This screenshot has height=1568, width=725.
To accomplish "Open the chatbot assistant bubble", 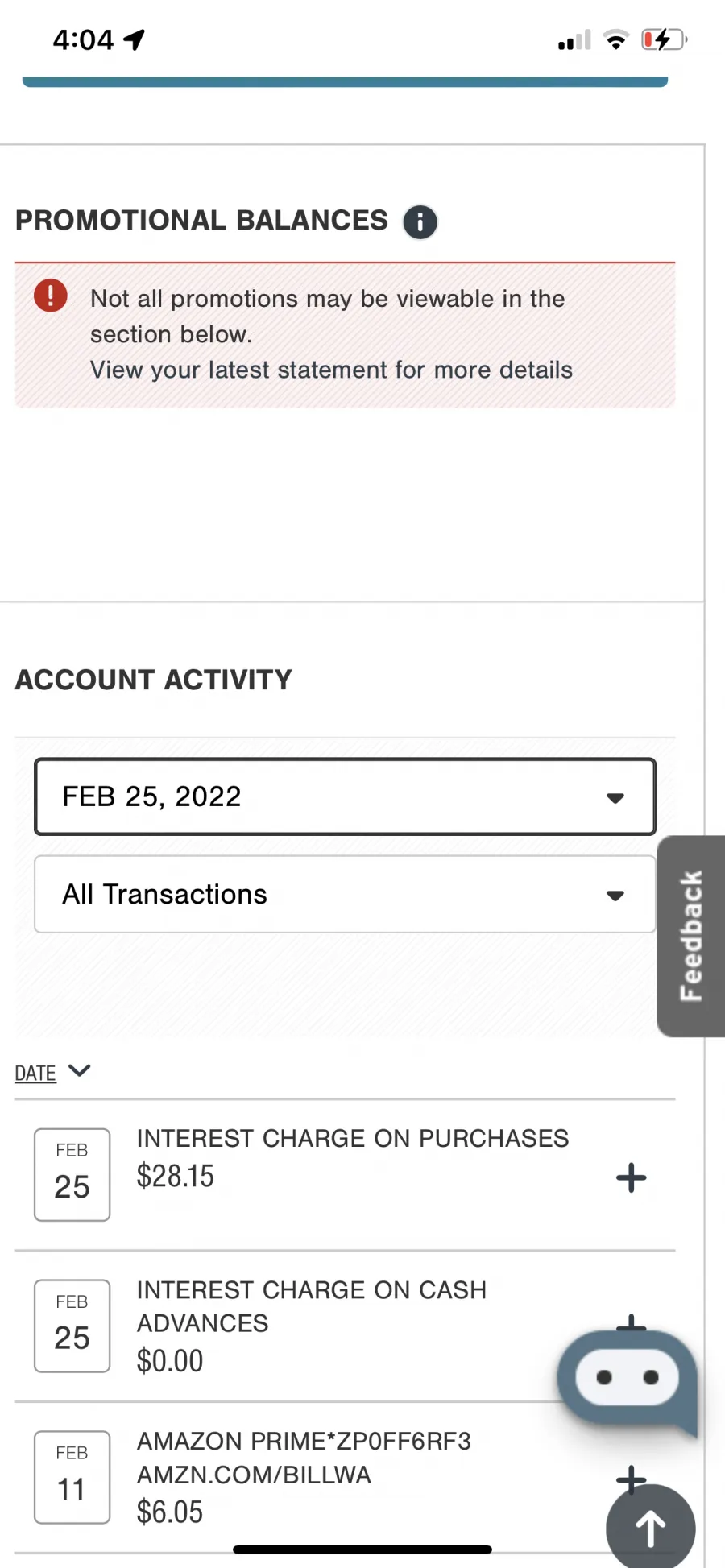I will (x=627, y=1379).
